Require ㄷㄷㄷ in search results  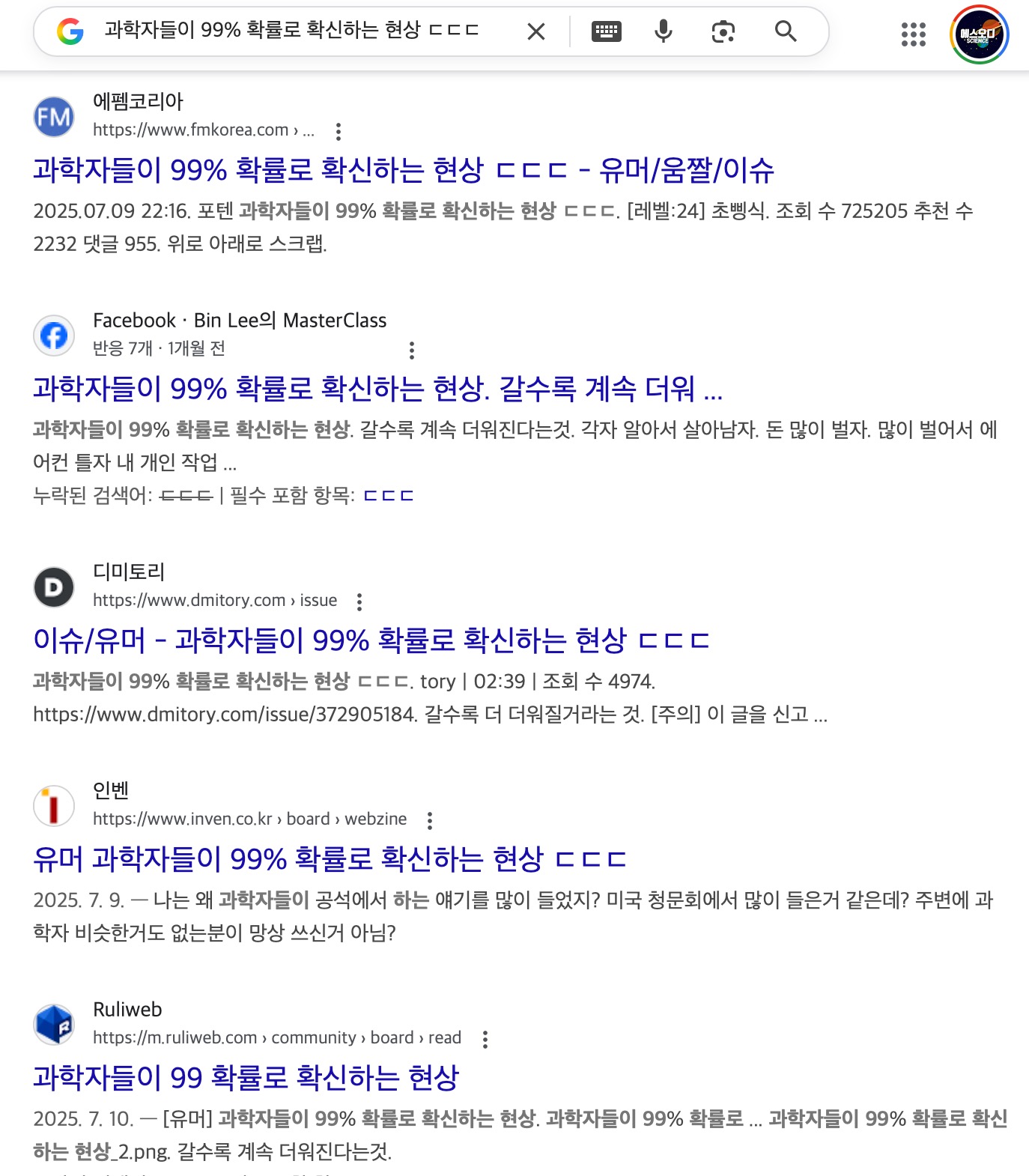coord(388,496)
